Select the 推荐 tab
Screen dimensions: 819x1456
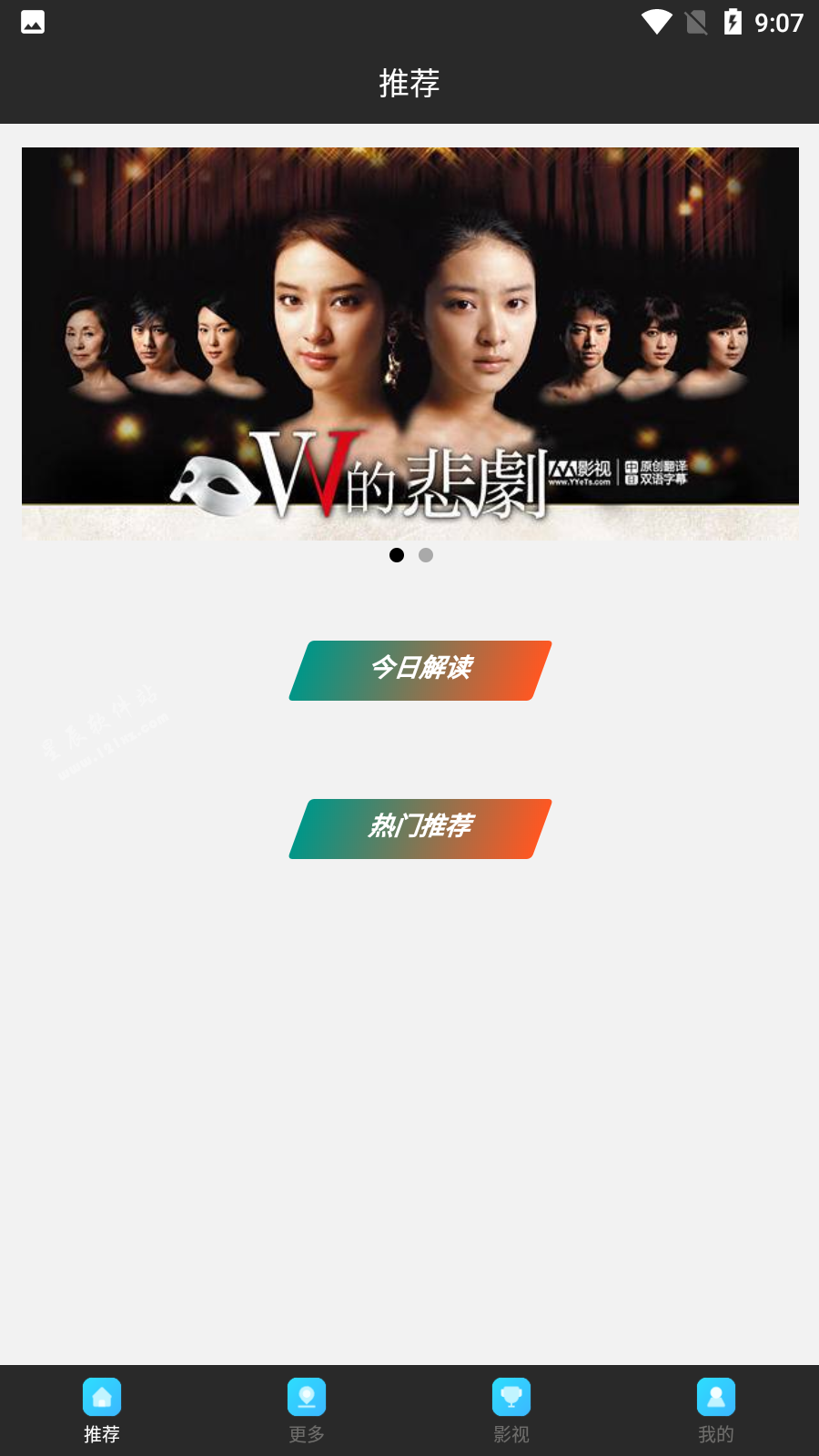102,1410
